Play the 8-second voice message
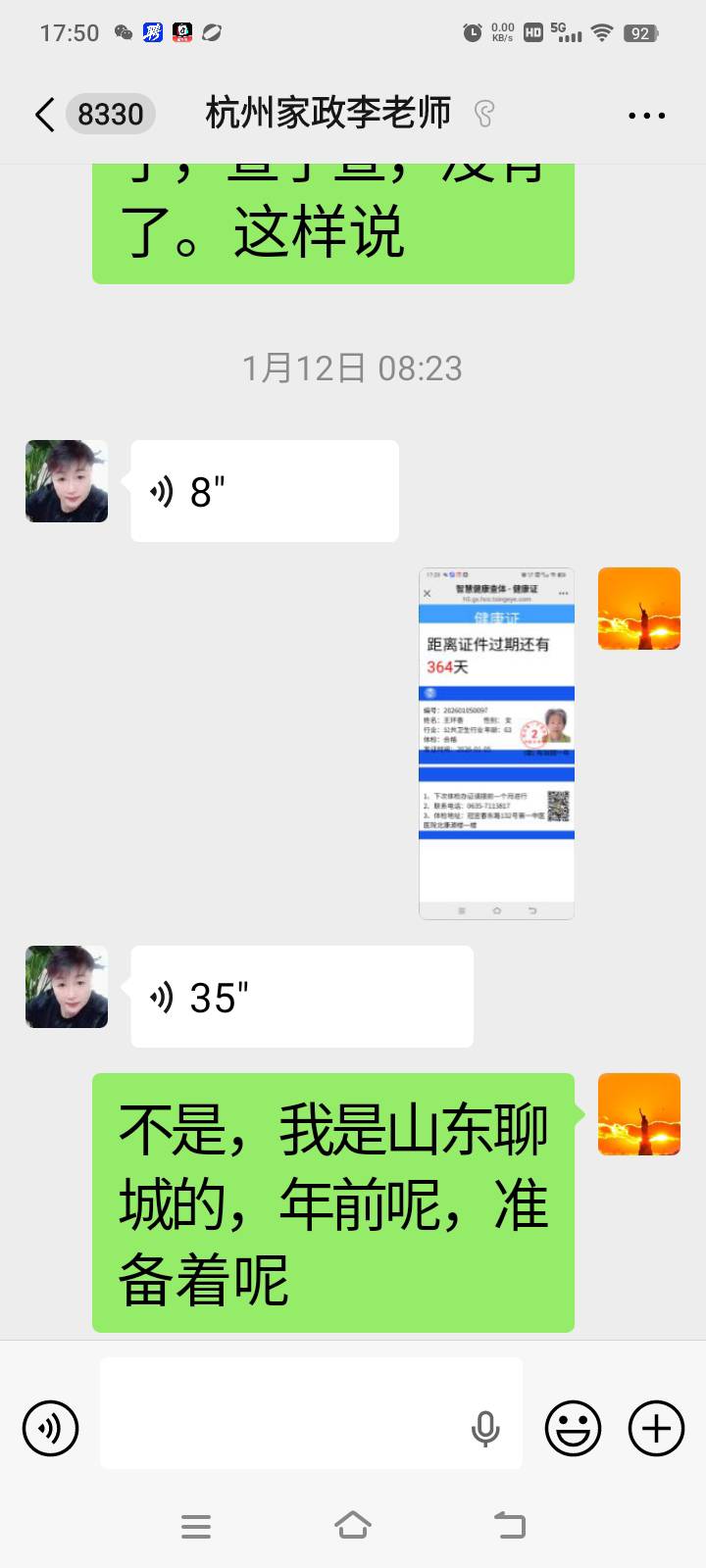Image resolution: width=706 pixels, height=1568 pixels. (264, 491)
